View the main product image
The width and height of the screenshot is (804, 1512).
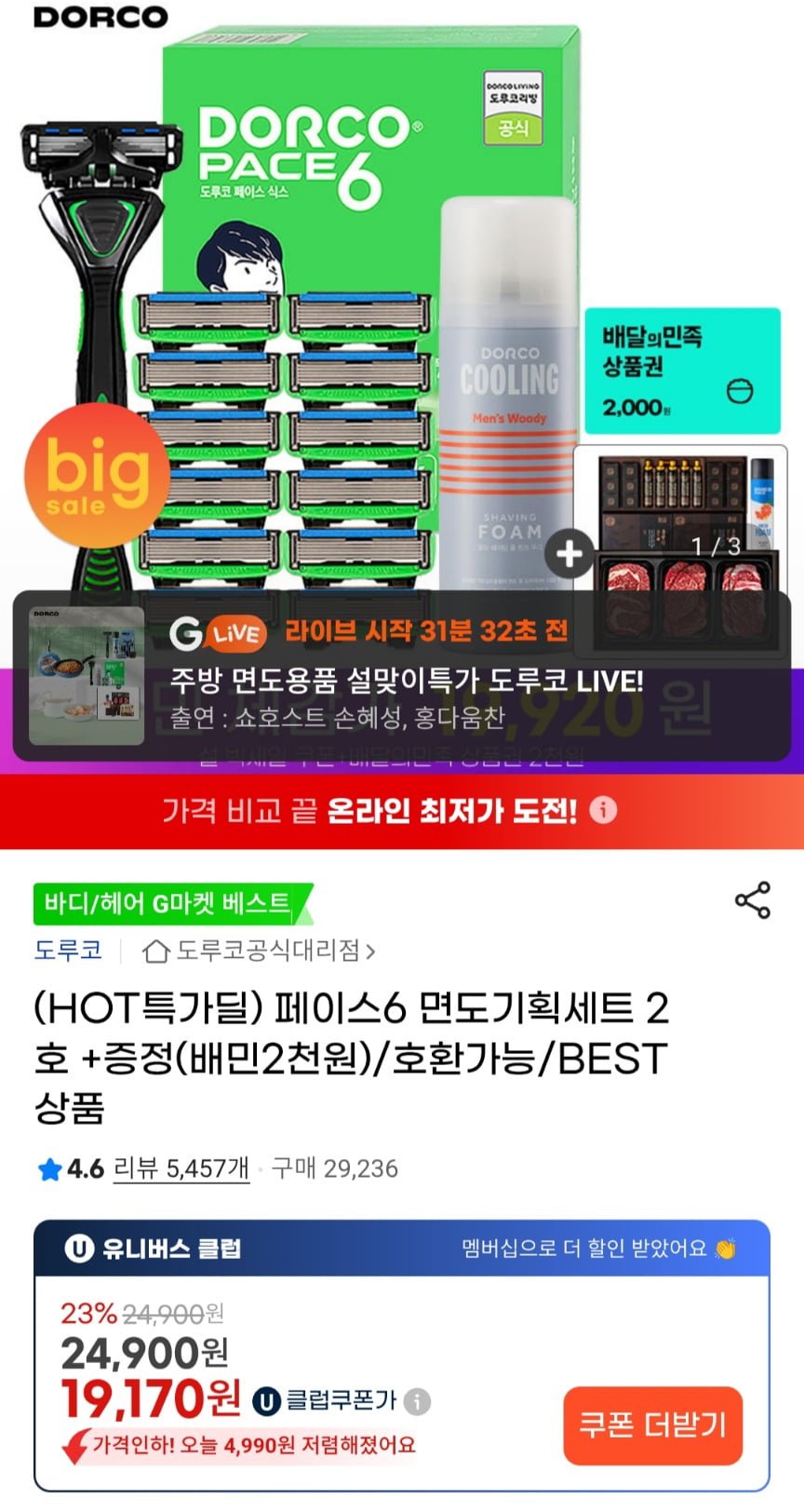(x=402, y=307)
